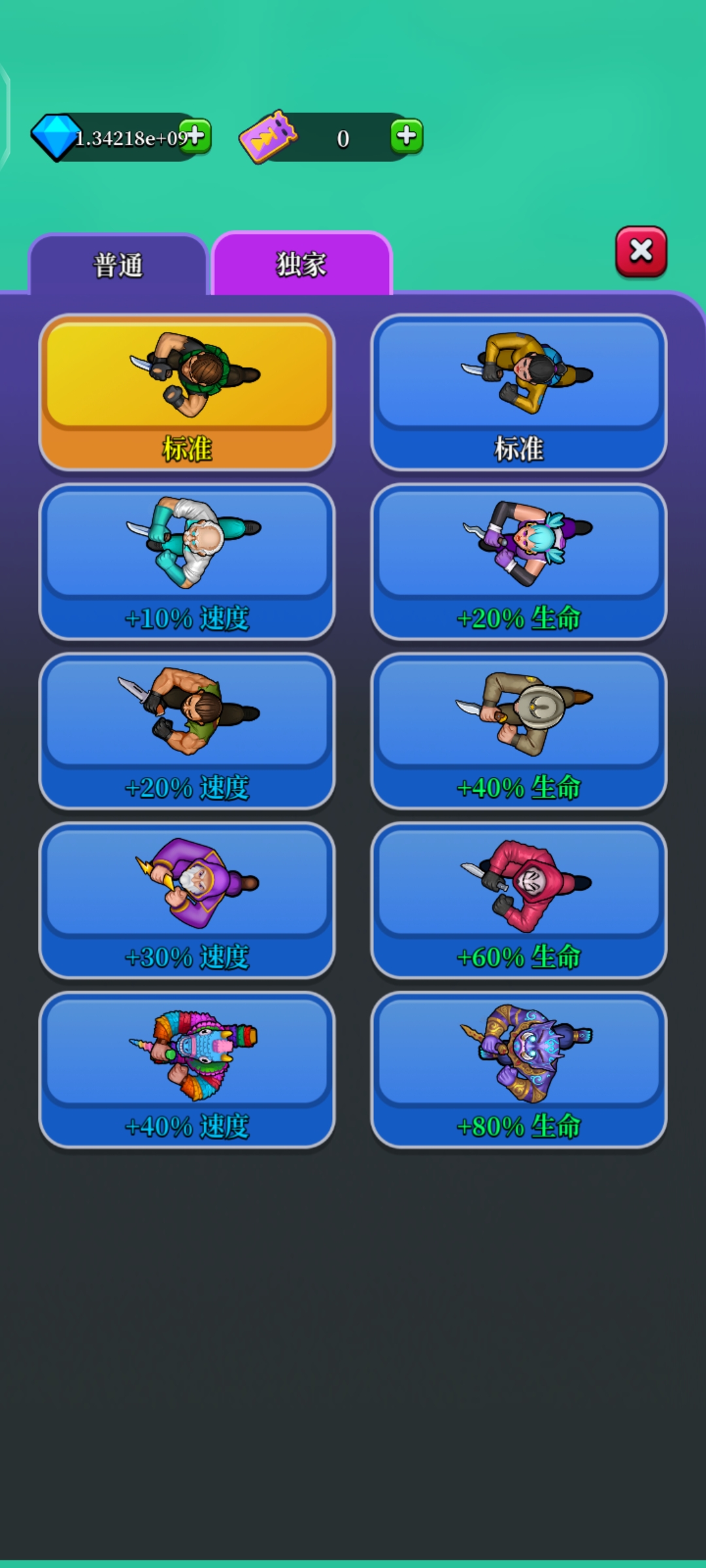This screenshot has height=1568, width=706.
Task: Switch to the 独家 tab
Action: pos(301,265)
